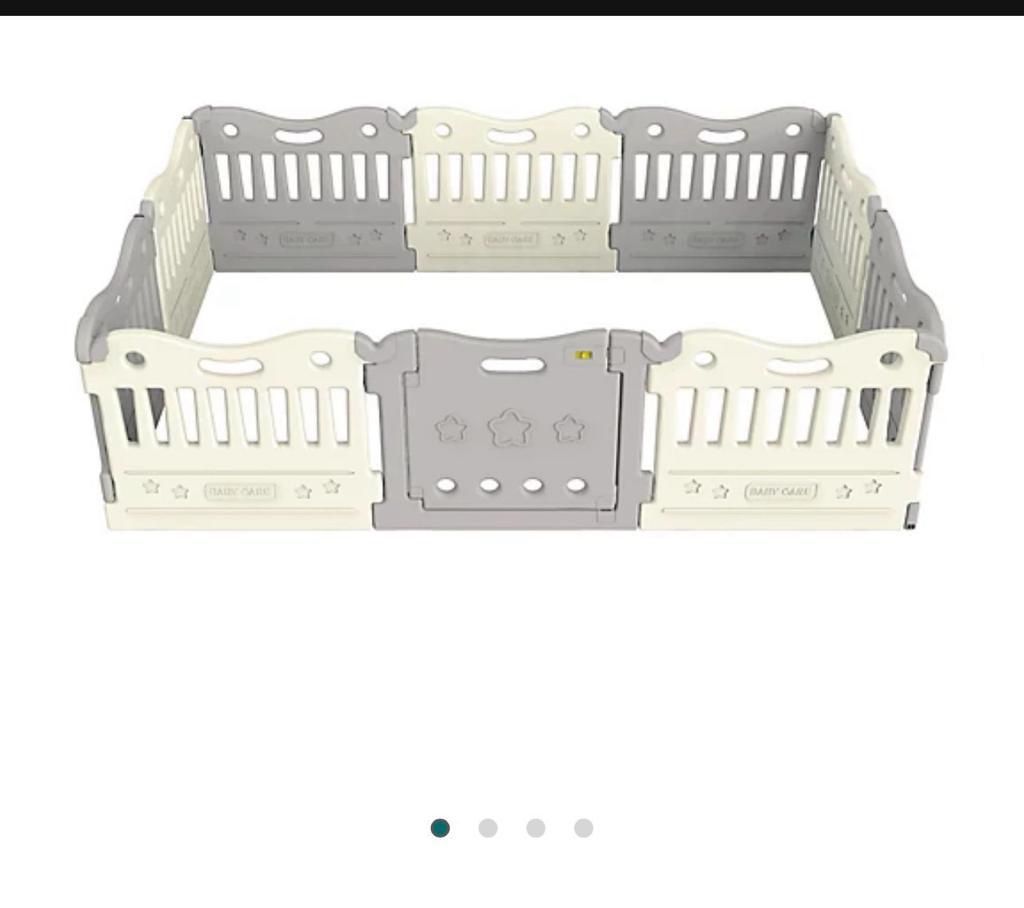
Task: Go to the third image dot
Action: click(x=536, y=828)
